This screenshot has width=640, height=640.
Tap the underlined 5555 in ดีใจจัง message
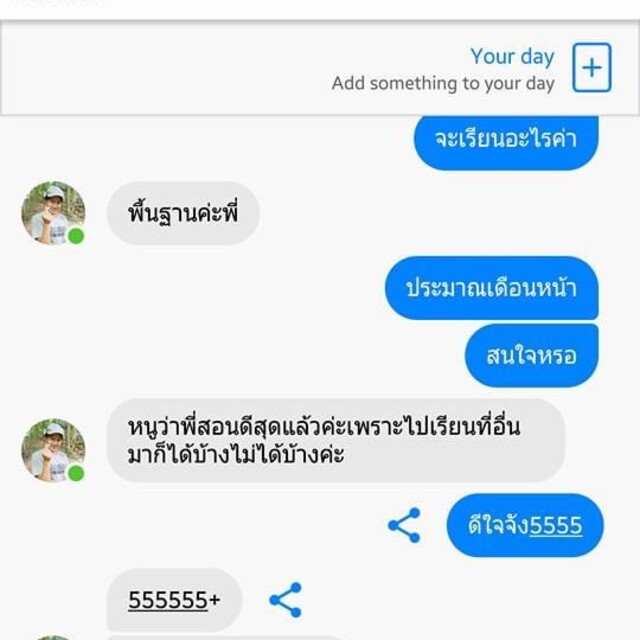[555, 526]
